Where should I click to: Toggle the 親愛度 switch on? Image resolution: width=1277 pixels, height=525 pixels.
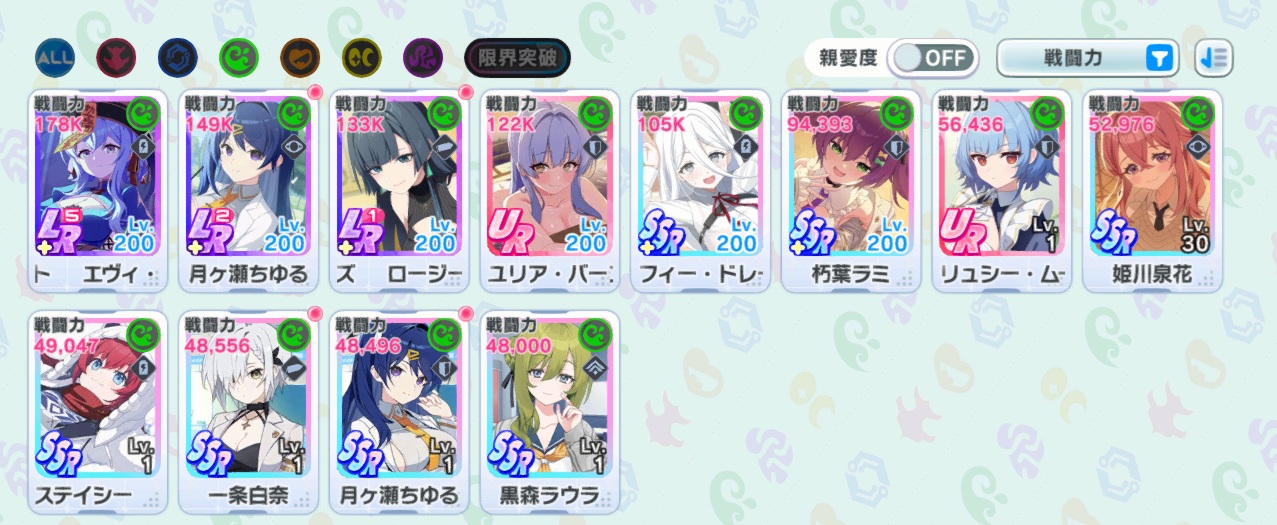932,58
